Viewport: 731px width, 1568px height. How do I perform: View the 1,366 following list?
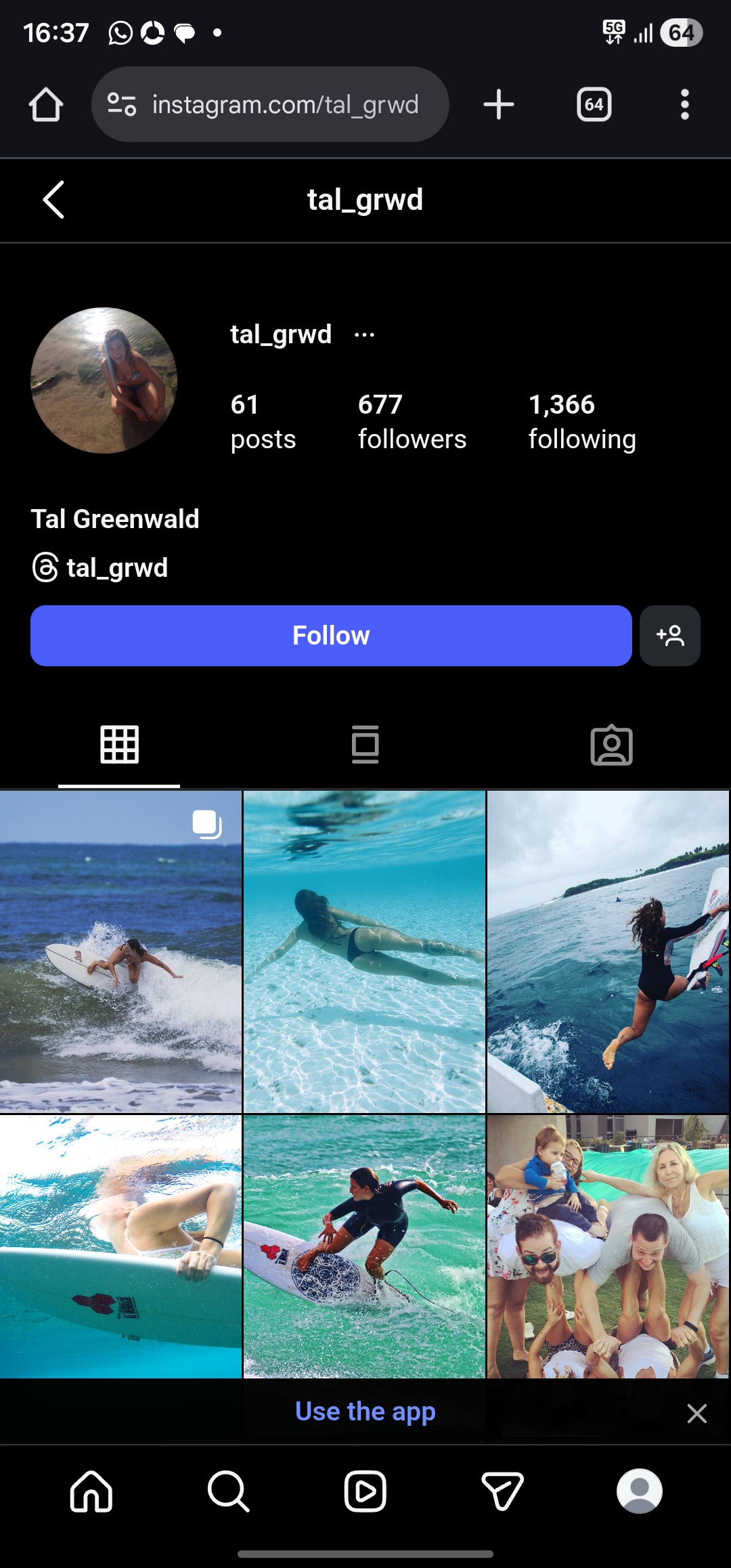(x=581, y=421)
